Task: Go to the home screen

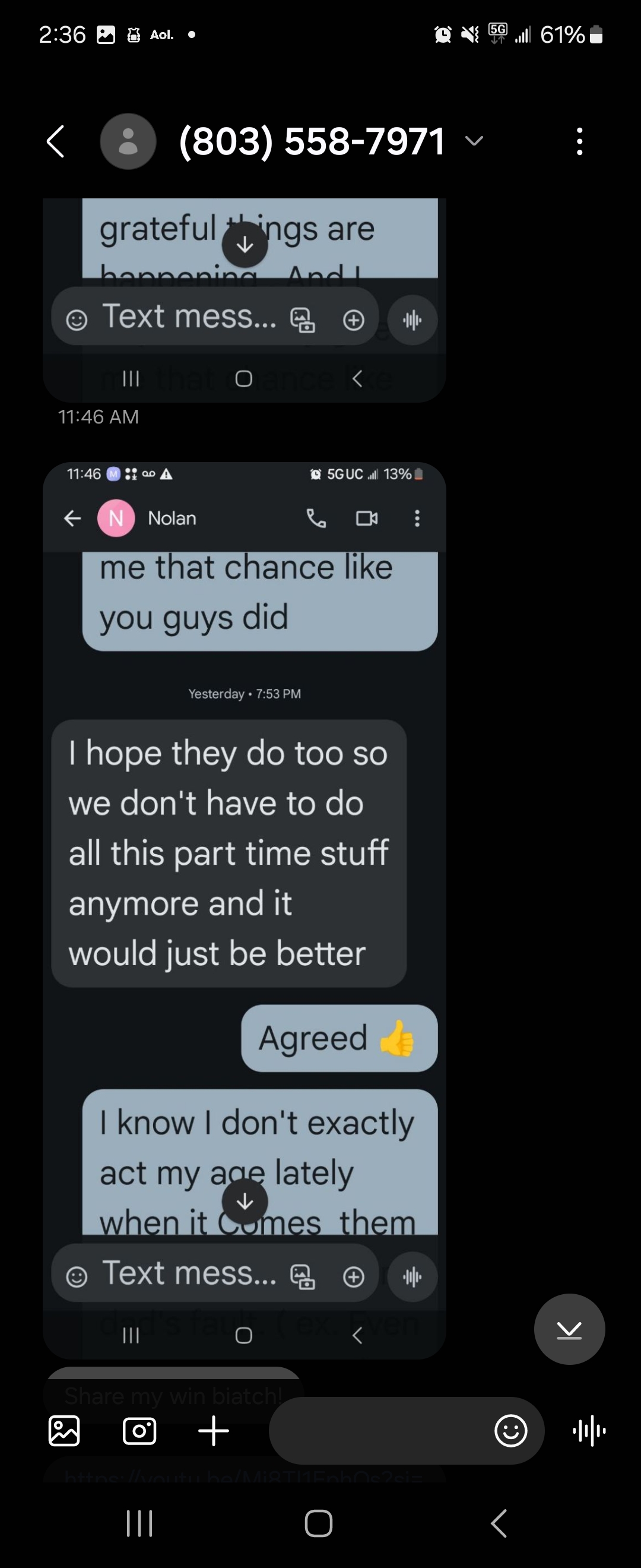Action: (319, 1523)
